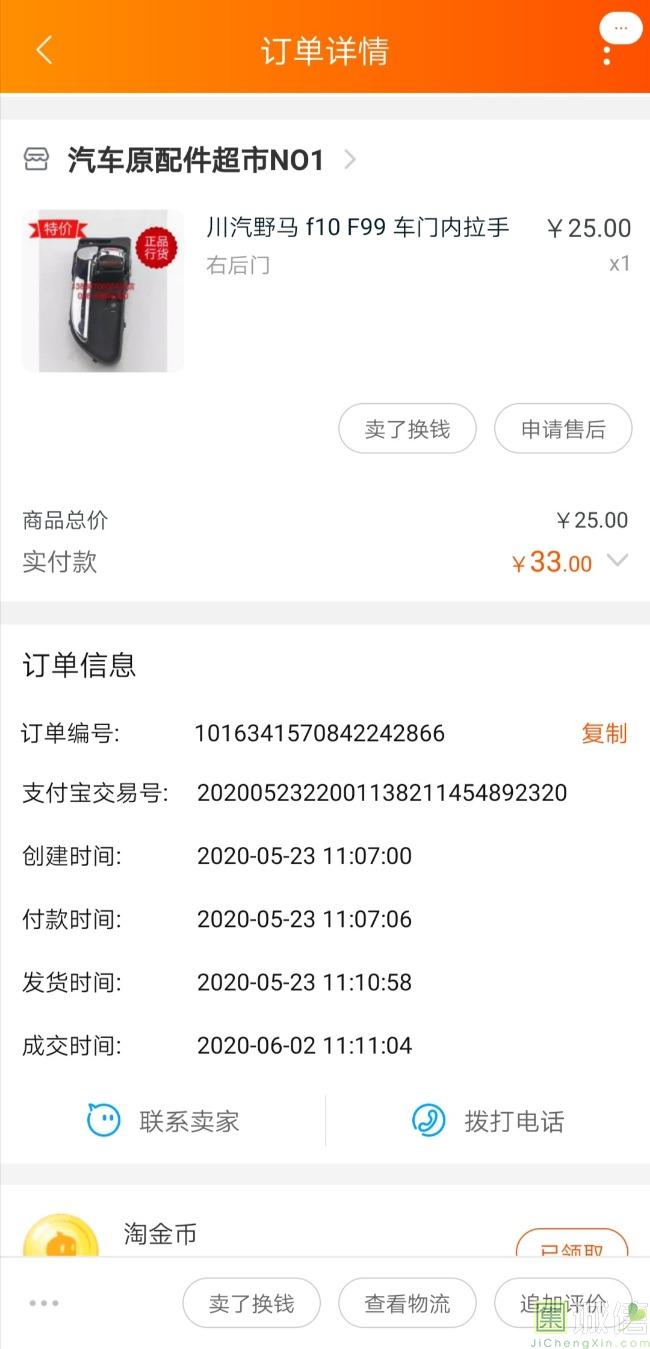Call the seller with 拨打电话
Image resolution: width=650 pixels, height=1349 pixels.
(x=488, y=1121)
